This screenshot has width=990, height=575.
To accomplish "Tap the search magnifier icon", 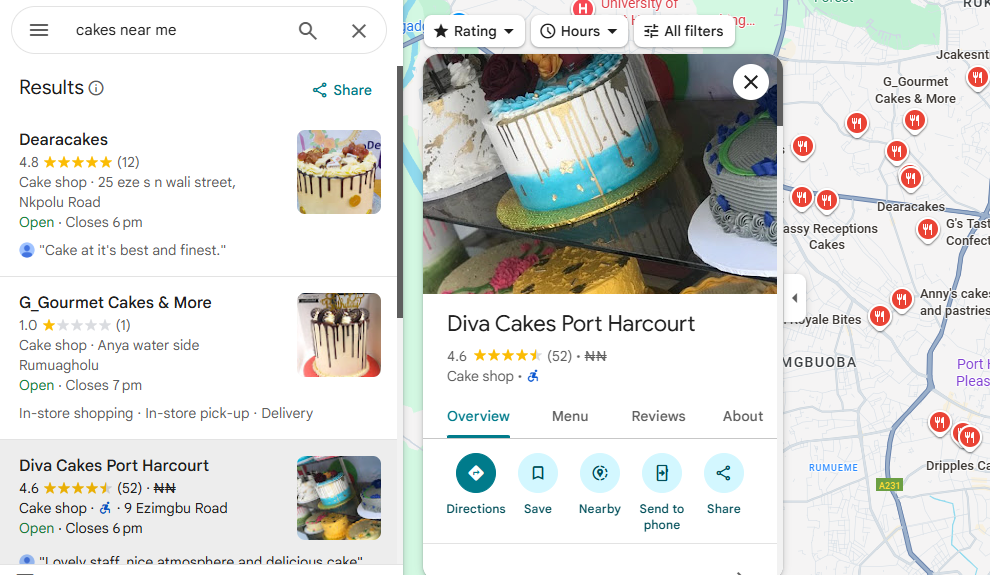I will point(308,31).
